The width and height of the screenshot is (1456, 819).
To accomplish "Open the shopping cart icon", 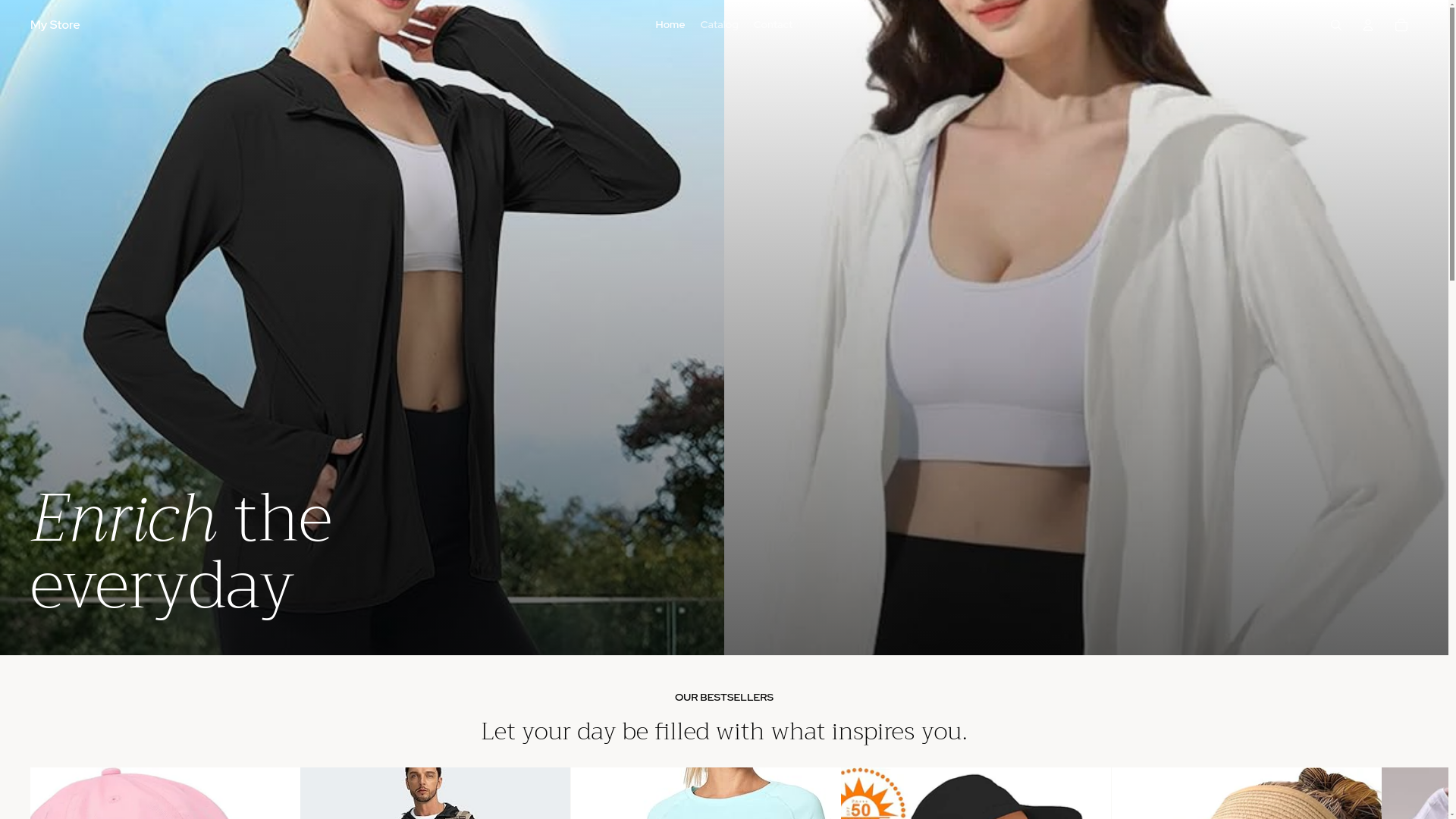I will click(1401, 26).
